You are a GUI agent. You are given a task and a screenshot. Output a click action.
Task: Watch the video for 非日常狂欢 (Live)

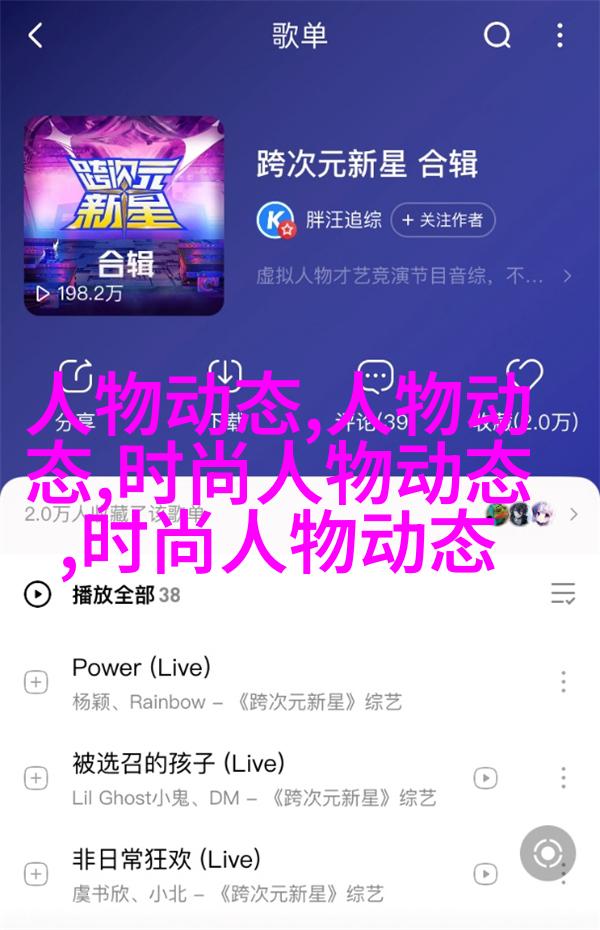485,873
